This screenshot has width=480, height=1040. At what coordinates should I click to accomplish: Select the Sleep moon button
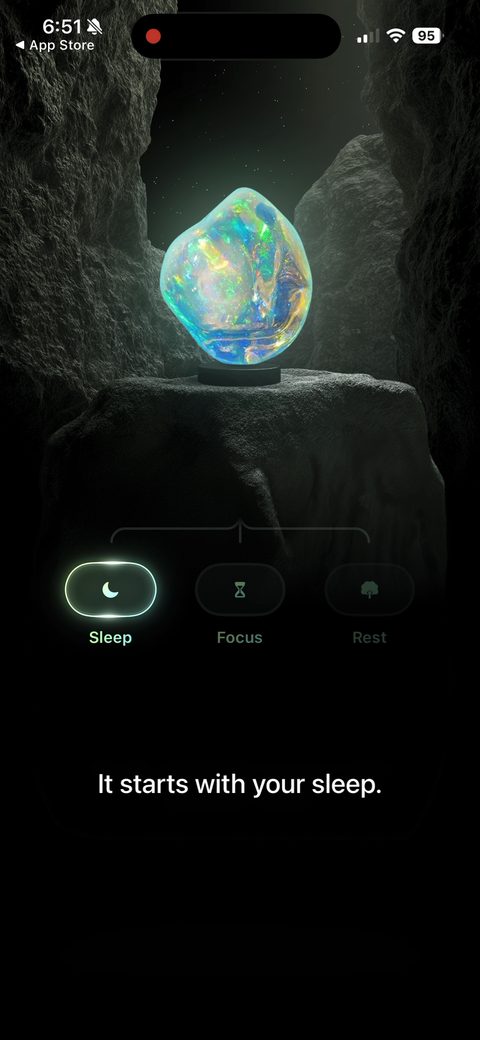[111, 590]
